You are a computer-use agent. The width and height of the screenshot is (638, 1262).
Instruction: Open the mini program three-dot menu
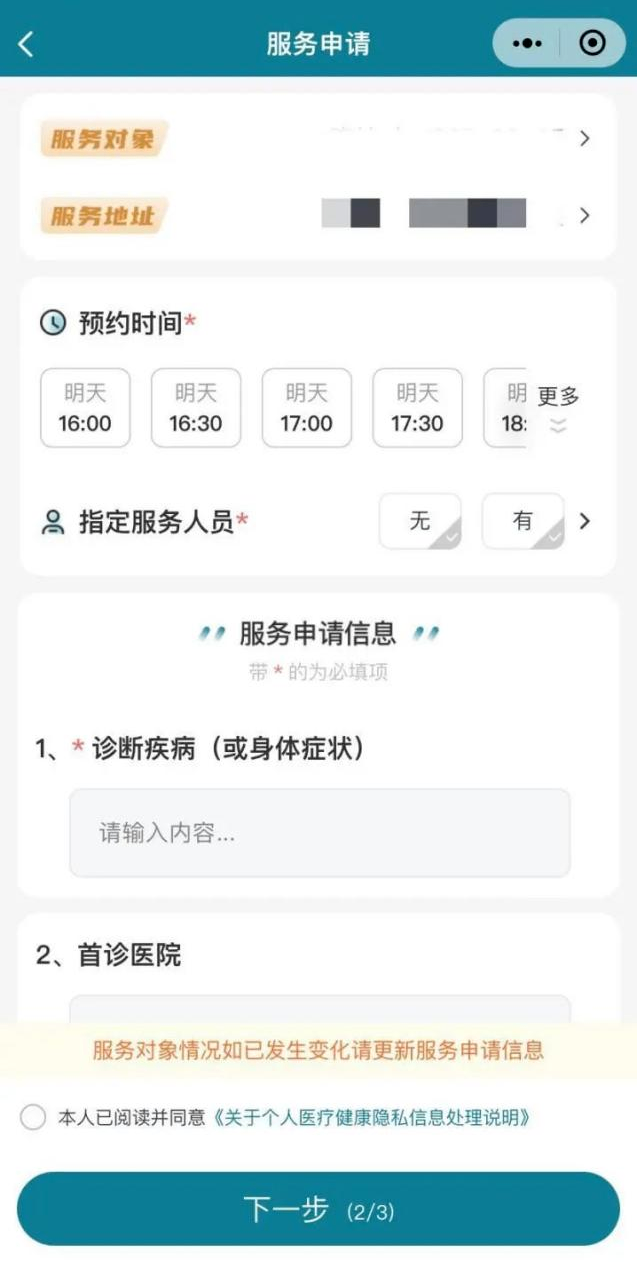[x=527, y=44]
